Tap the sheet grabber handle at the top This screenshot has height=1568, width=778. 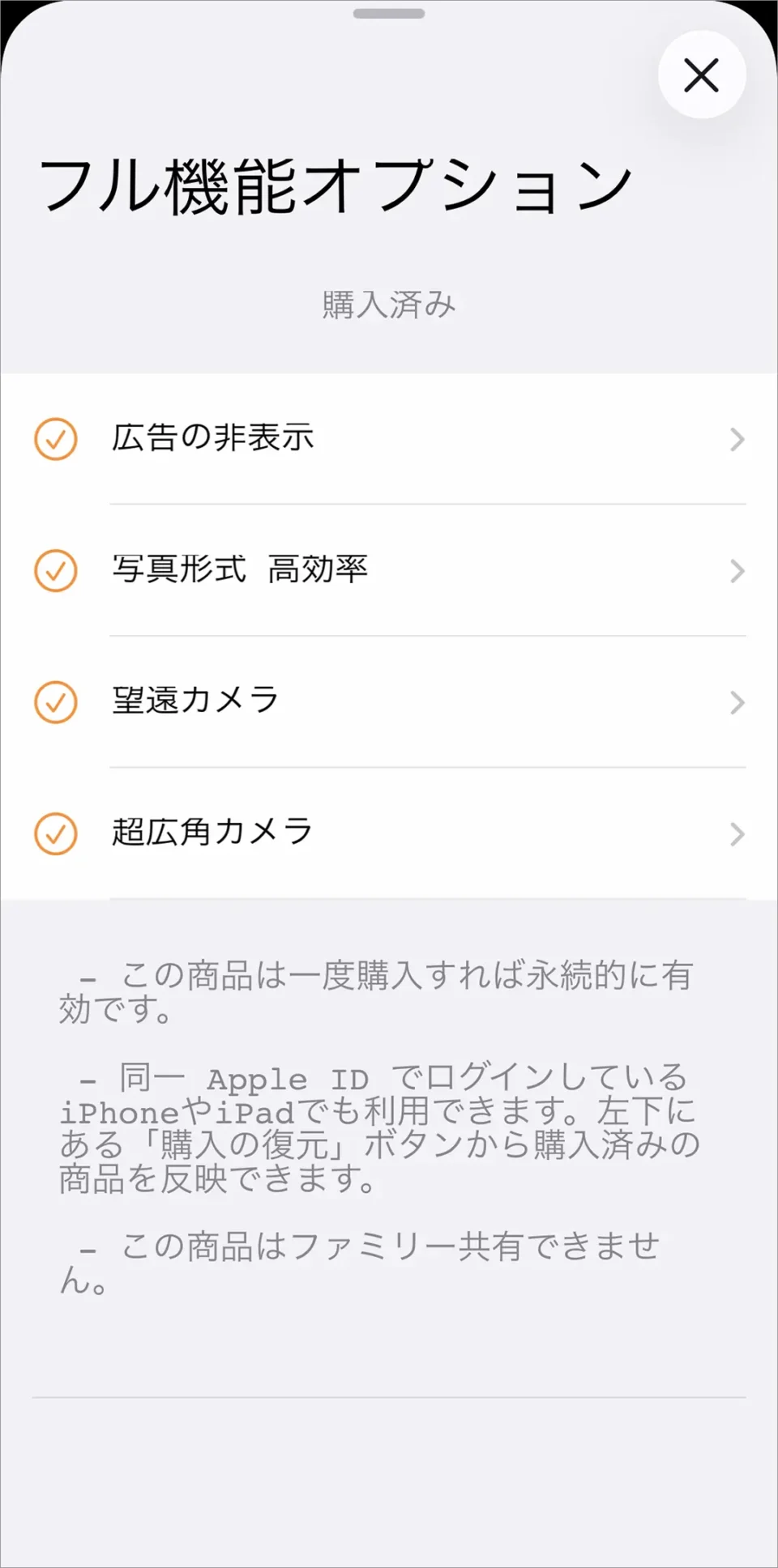pyautogui.click(x=389, y=13)
